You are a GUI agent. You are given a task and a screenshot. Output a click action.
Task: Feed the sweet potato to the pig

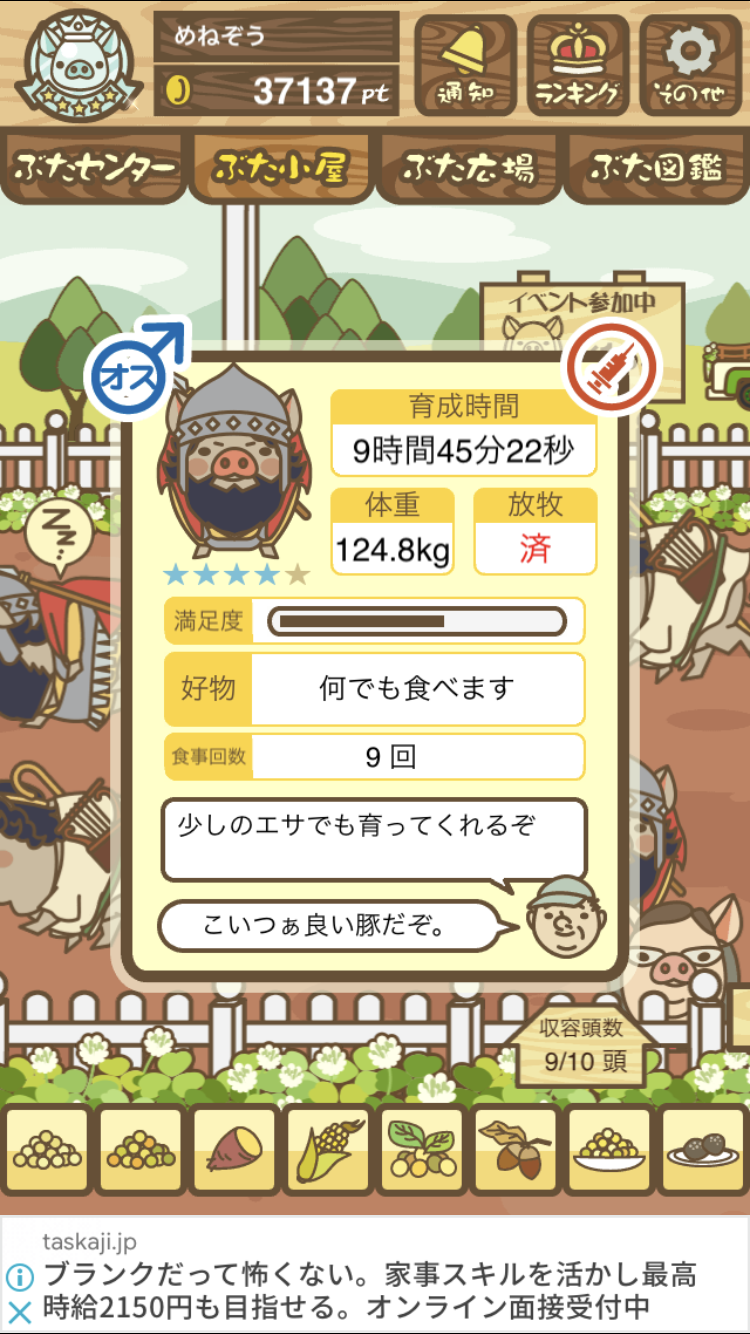pyautogui.click(x=234, y=1150)
